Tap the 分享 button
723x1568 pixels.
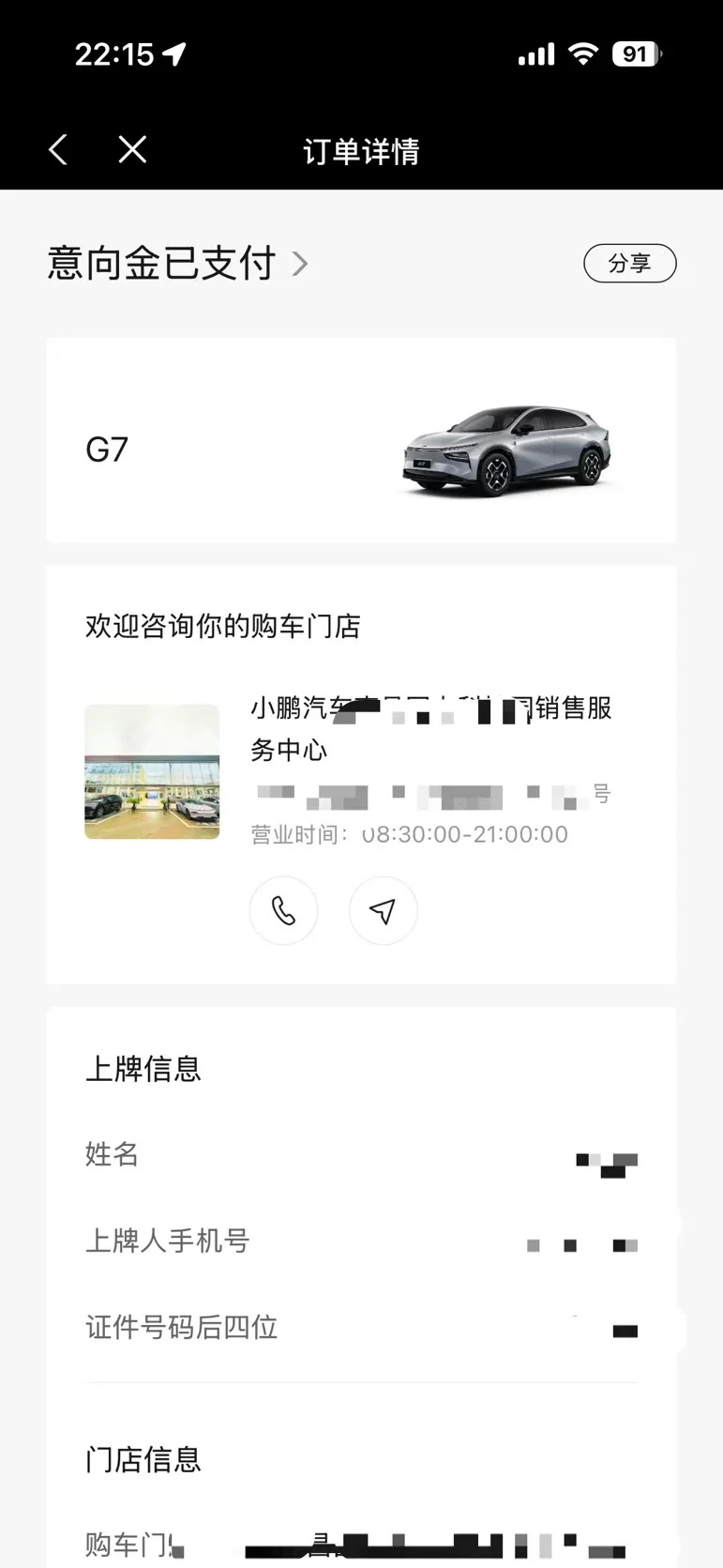(x=629, y=264)
